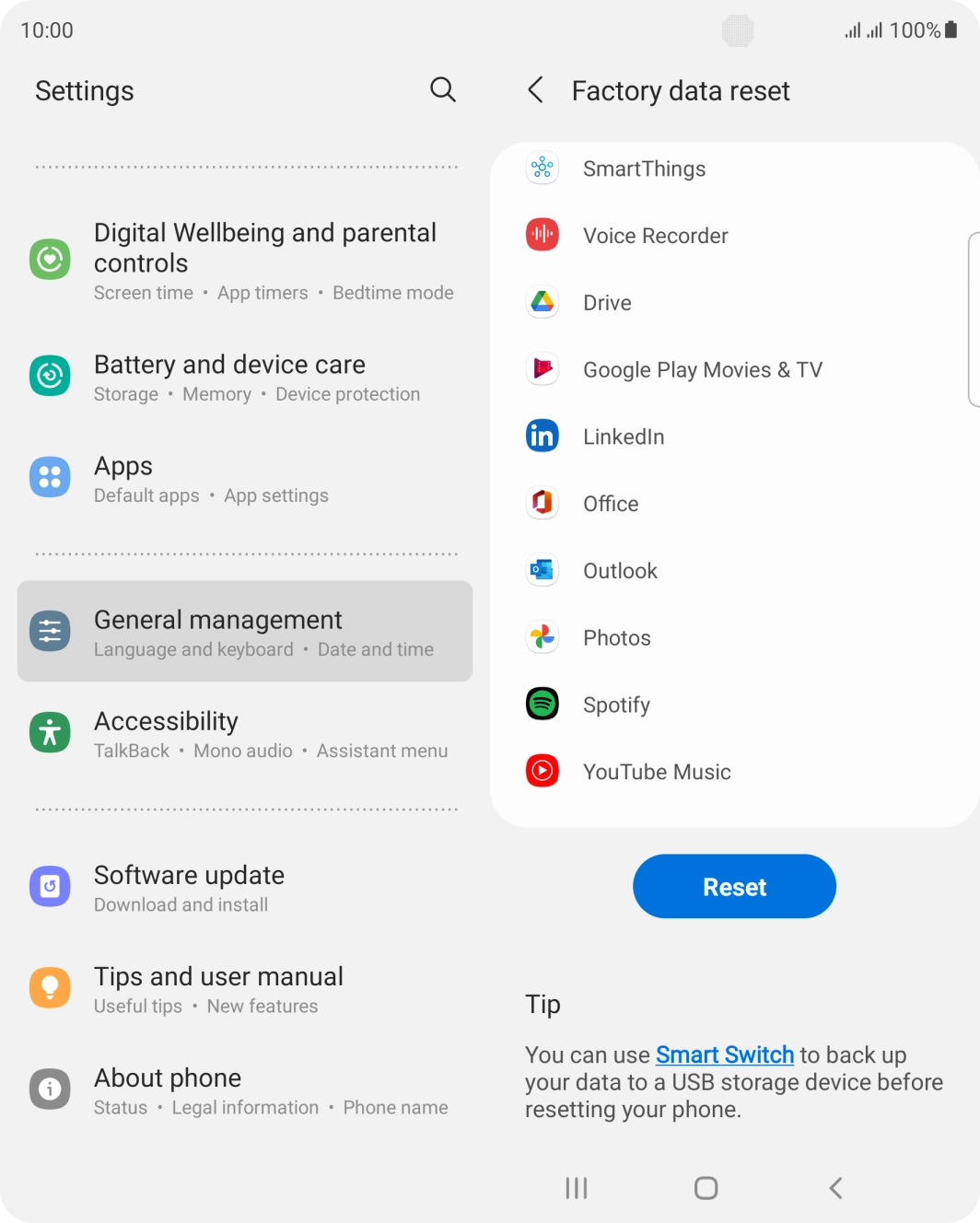The image size is (980, 1223).
Task: Open Accessibility settings
Action: 245,734
